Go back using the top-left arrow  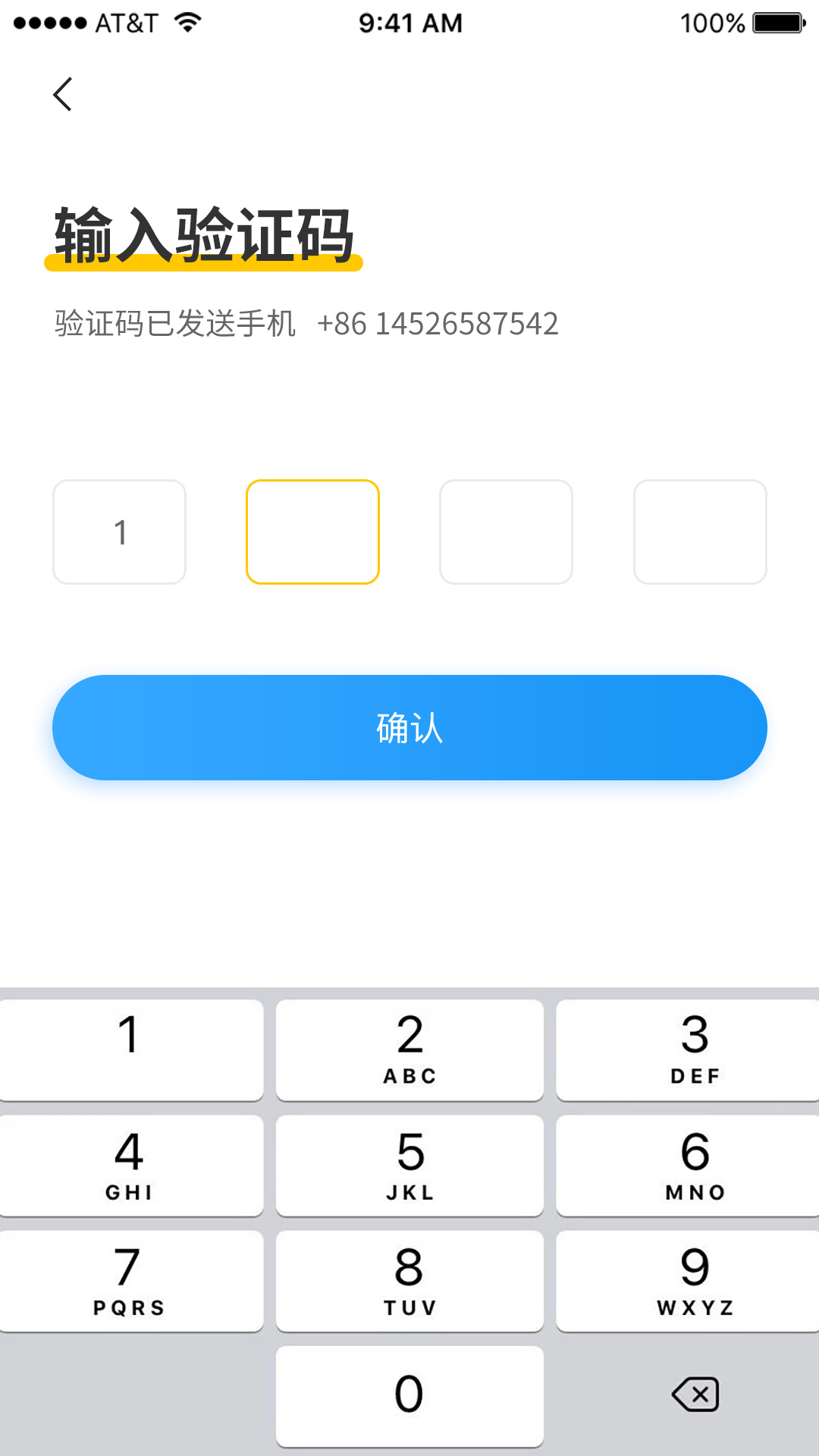click(63, 94)
